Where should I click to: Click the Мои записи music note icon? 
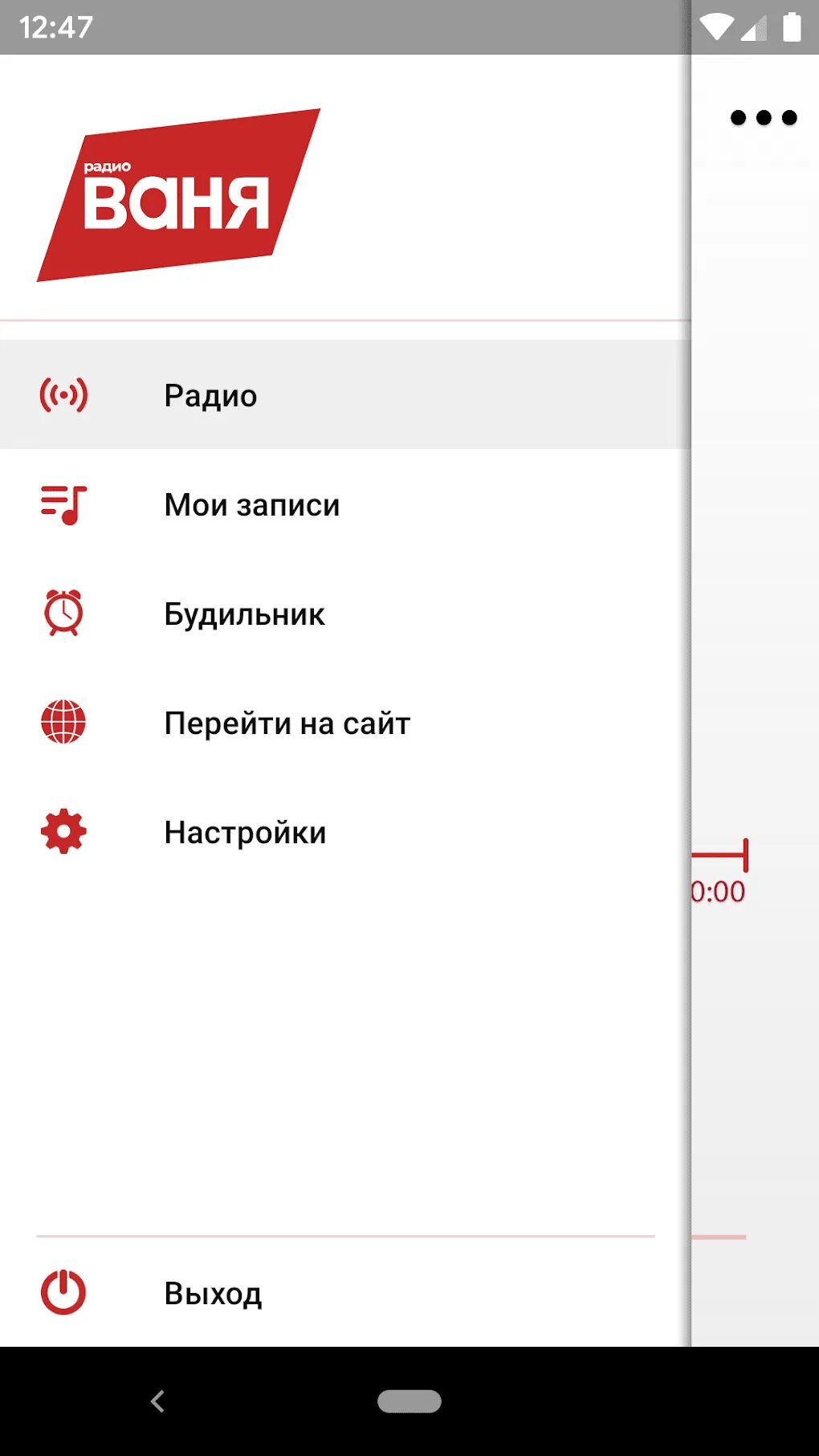point(63,504)
